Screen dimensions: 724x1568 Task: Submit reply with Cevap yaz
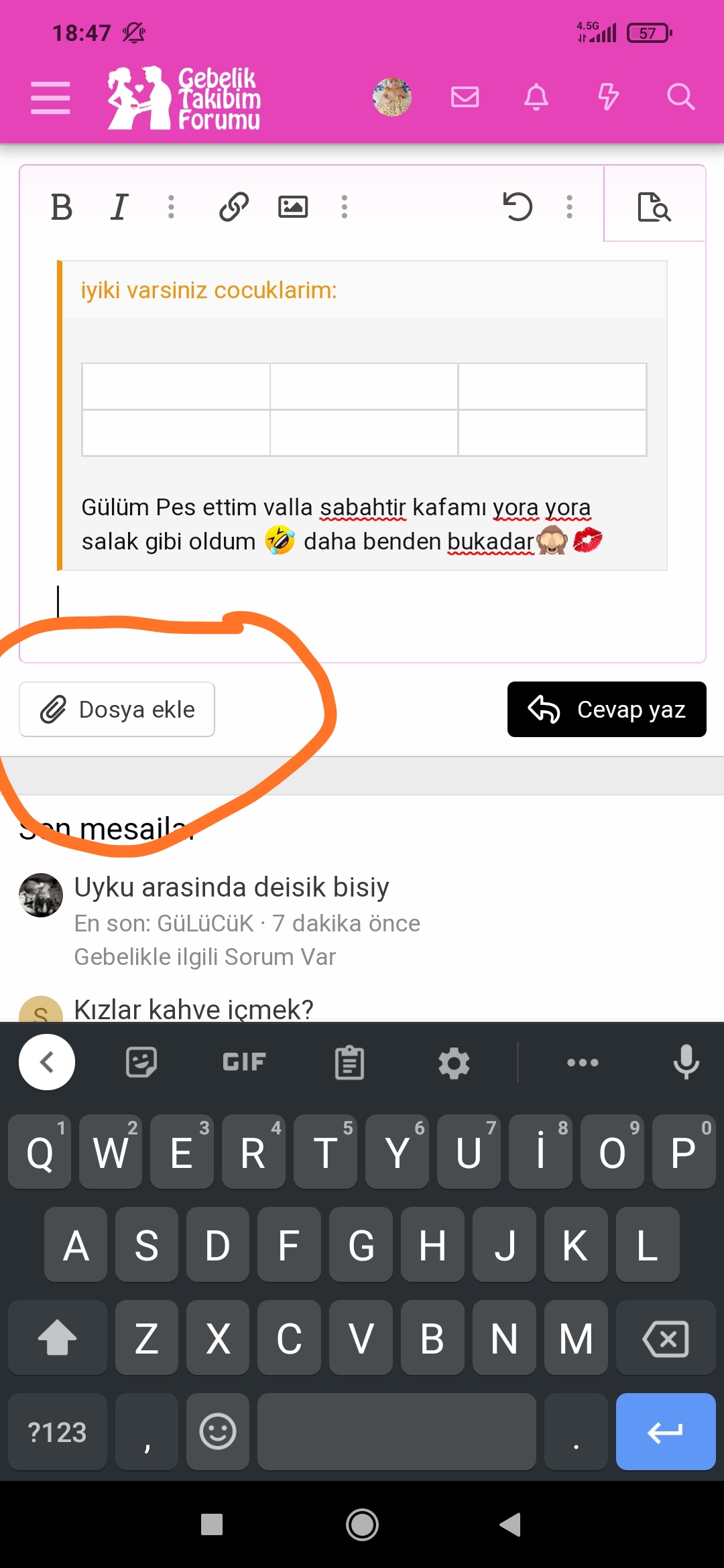coord(607,710)
